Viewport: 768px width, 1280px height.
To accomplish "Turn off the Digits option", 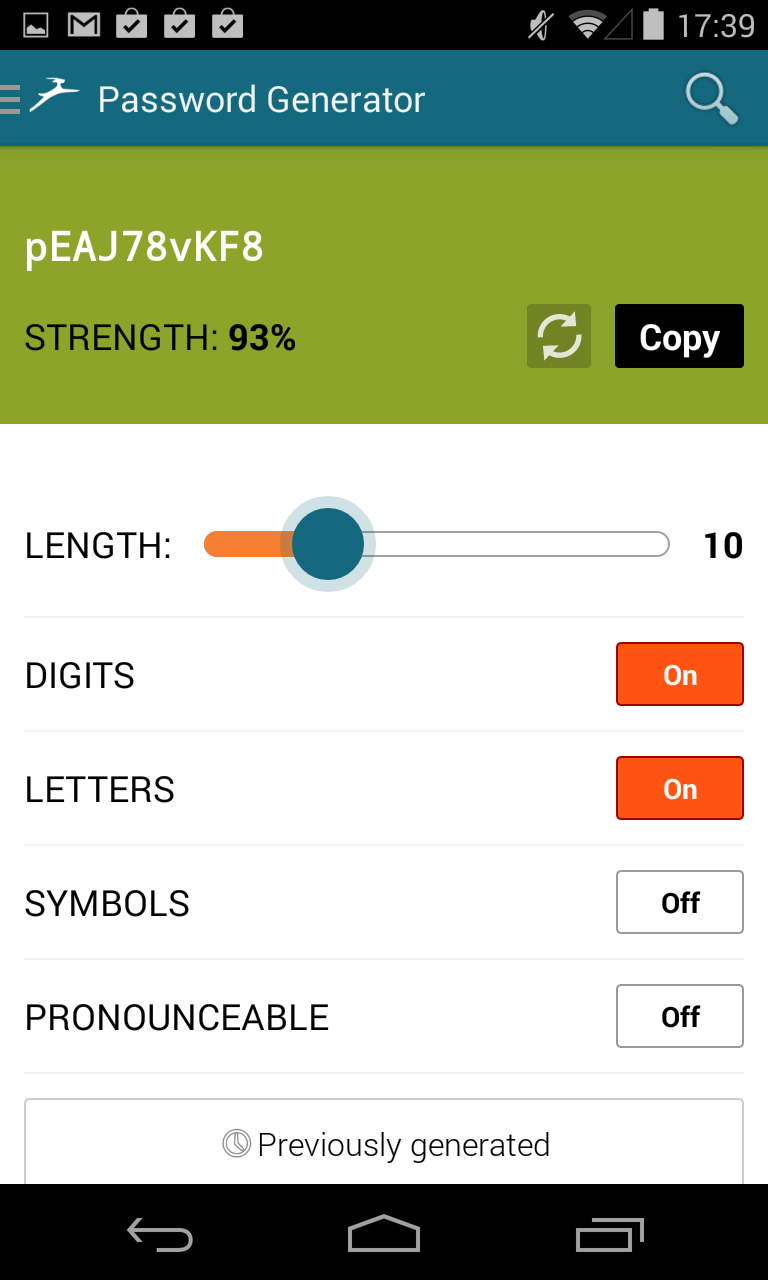I will (x=679, y=674).
